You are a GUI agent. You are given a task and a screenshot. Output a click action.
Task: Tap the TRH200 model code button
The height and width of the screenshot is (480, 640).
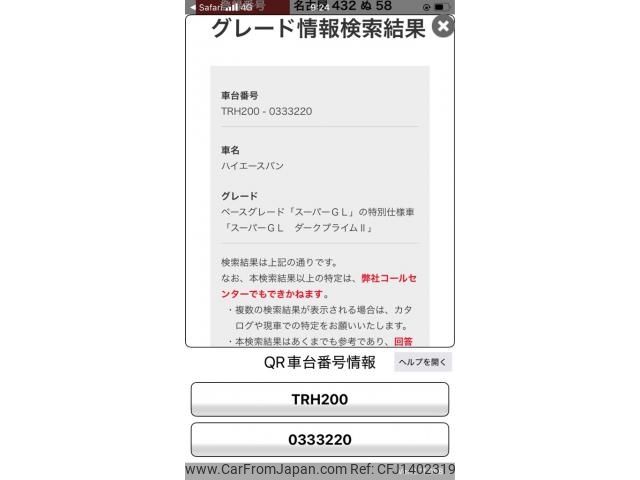(x=319, y=399)
